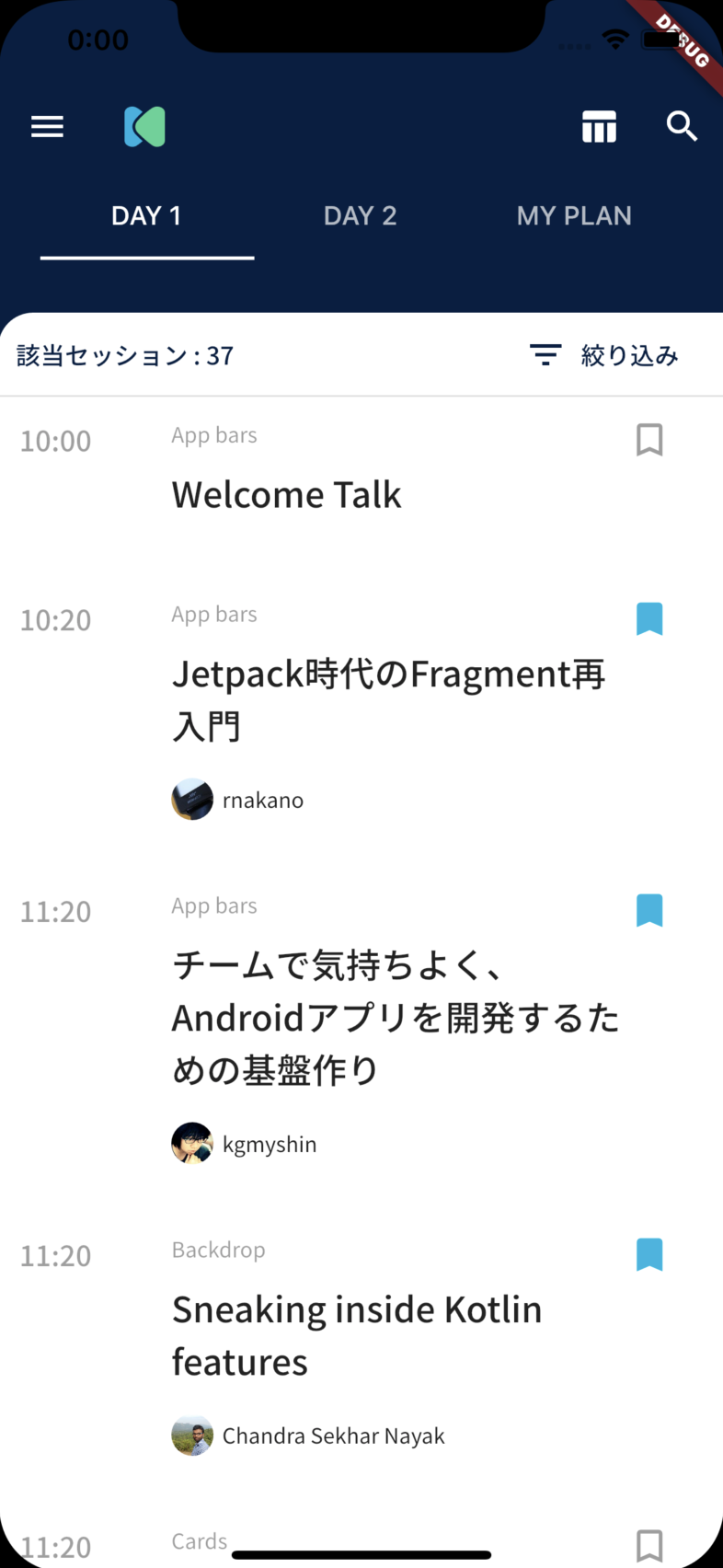
Task: Open the hamburger drawer menu
Action: click(x=47, y=126)
